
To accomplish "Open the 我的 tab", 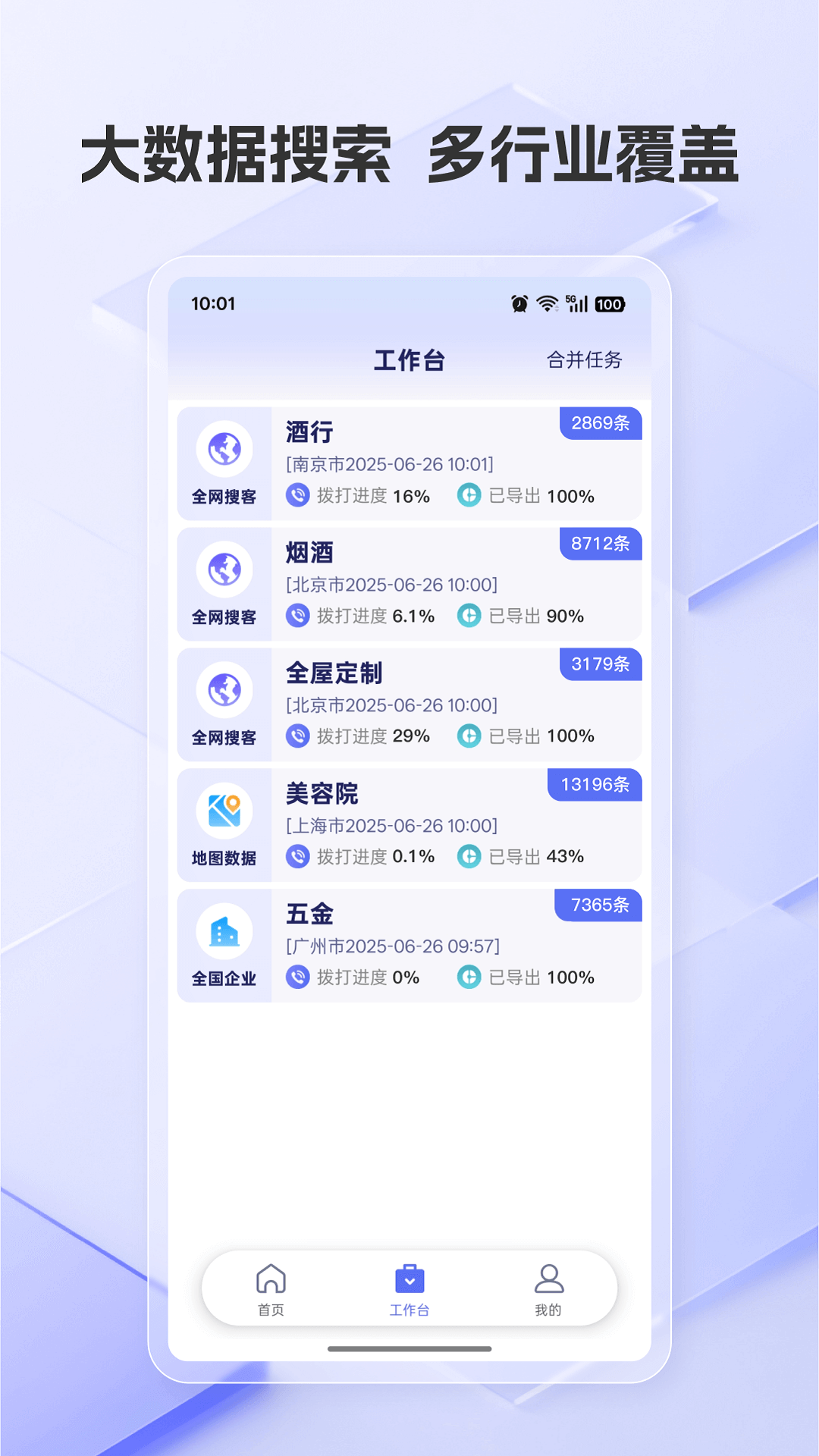I will pos(548,1289).
